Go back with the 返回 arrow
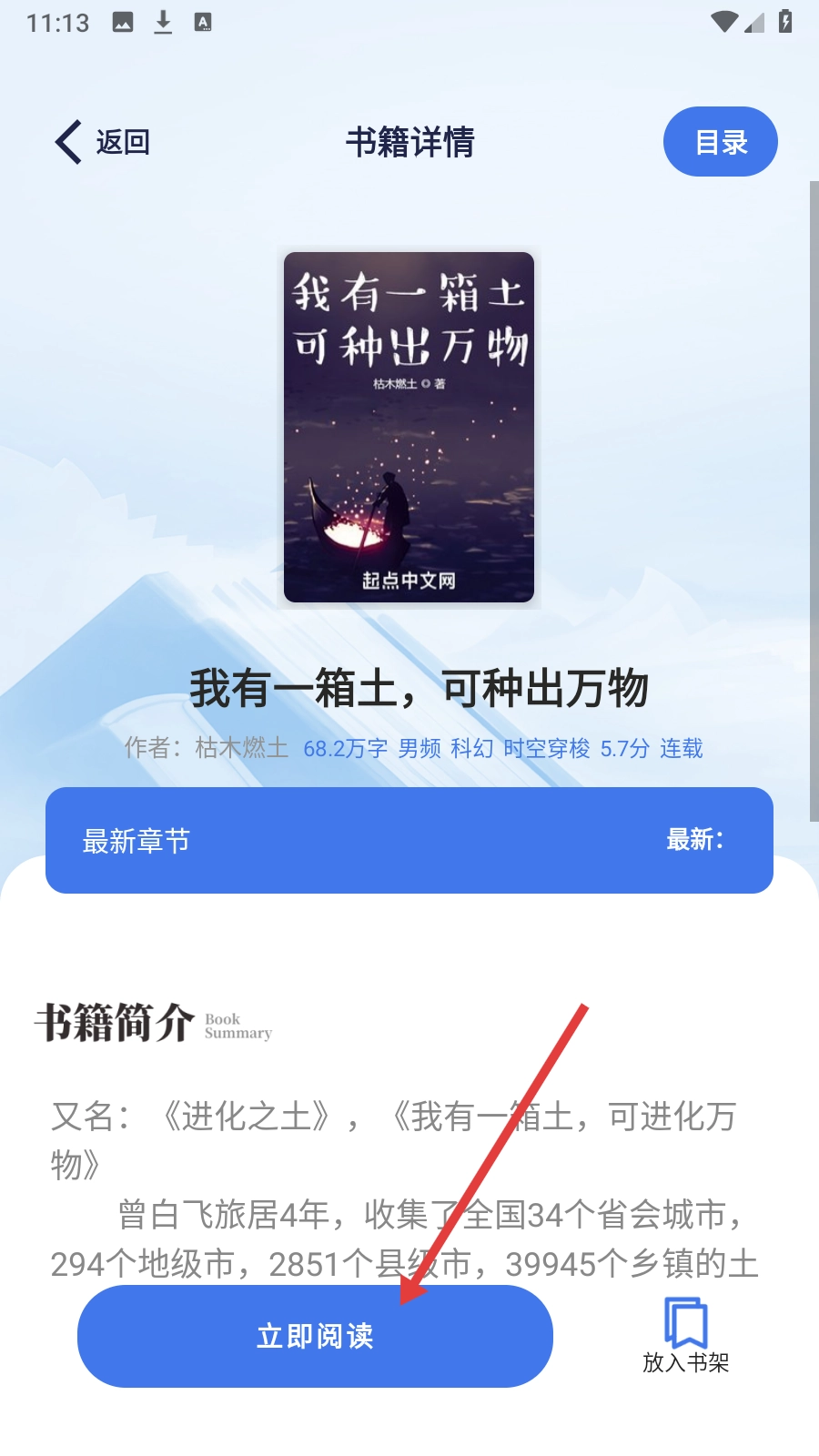The height and width of the screenshot is (1456, 819). (100, 142)
